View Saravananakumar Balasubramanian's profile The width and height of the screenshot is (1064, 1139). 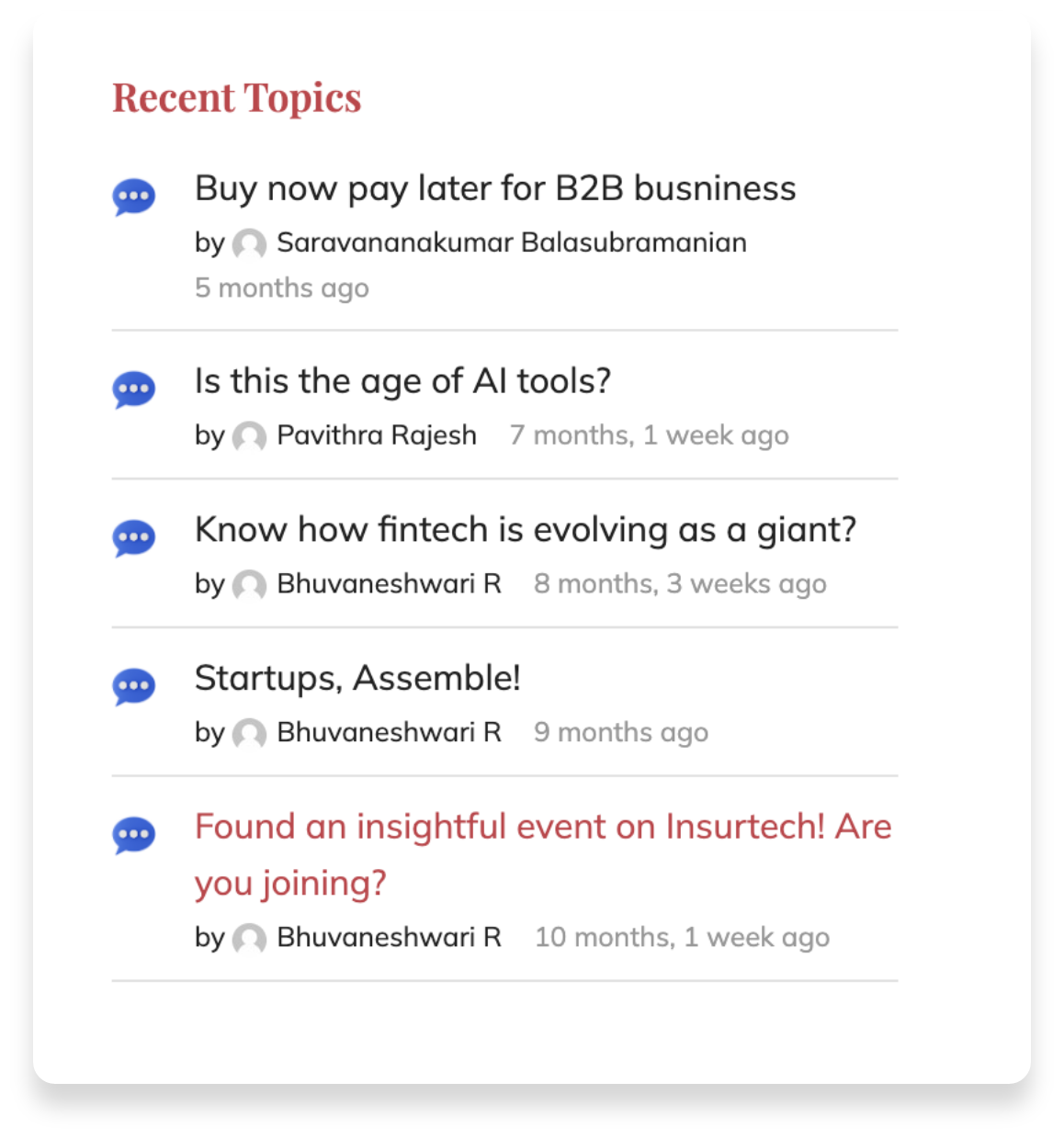[x=511, y=242]
